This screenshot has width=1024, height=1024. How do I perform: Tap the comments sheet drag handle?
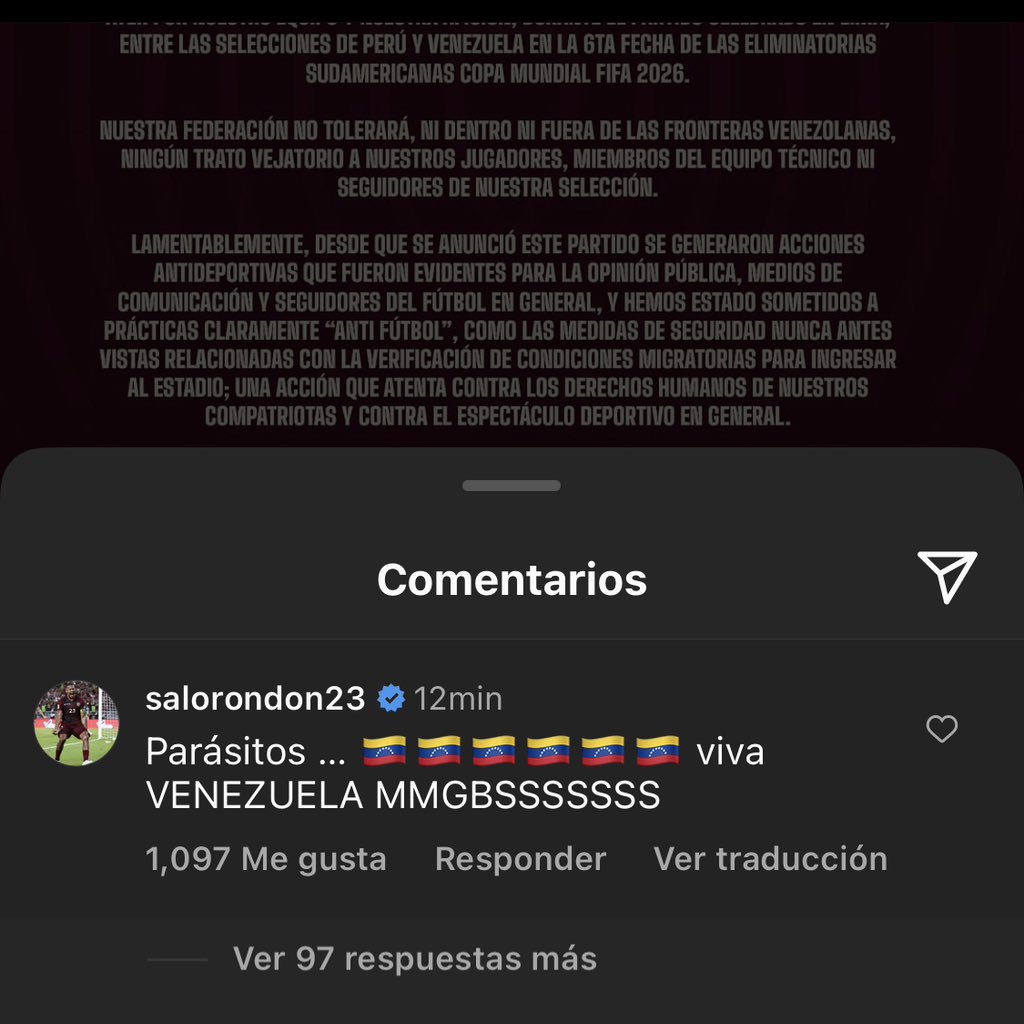tap(512, 486)
